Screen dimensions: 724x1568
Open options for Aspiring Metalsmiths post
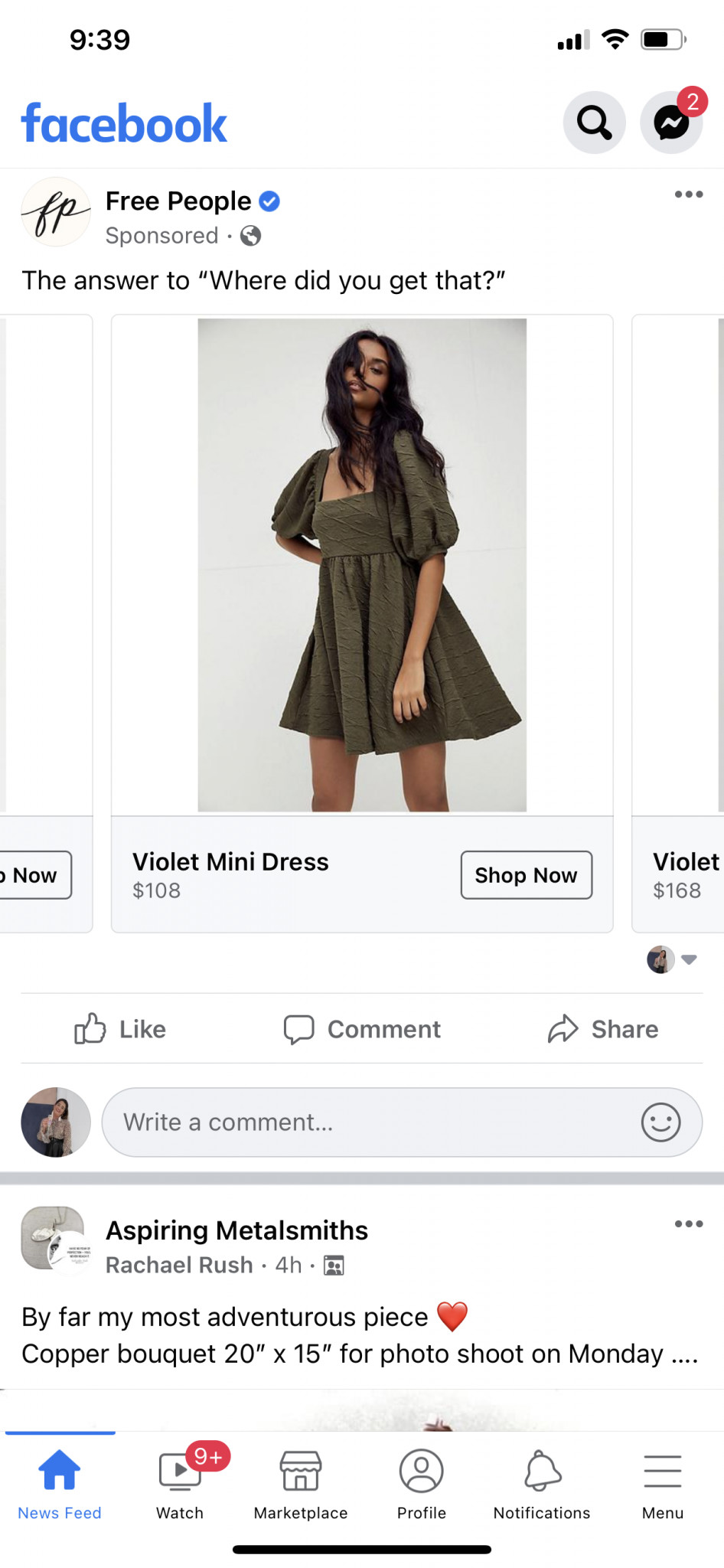tap(688, 1224)
